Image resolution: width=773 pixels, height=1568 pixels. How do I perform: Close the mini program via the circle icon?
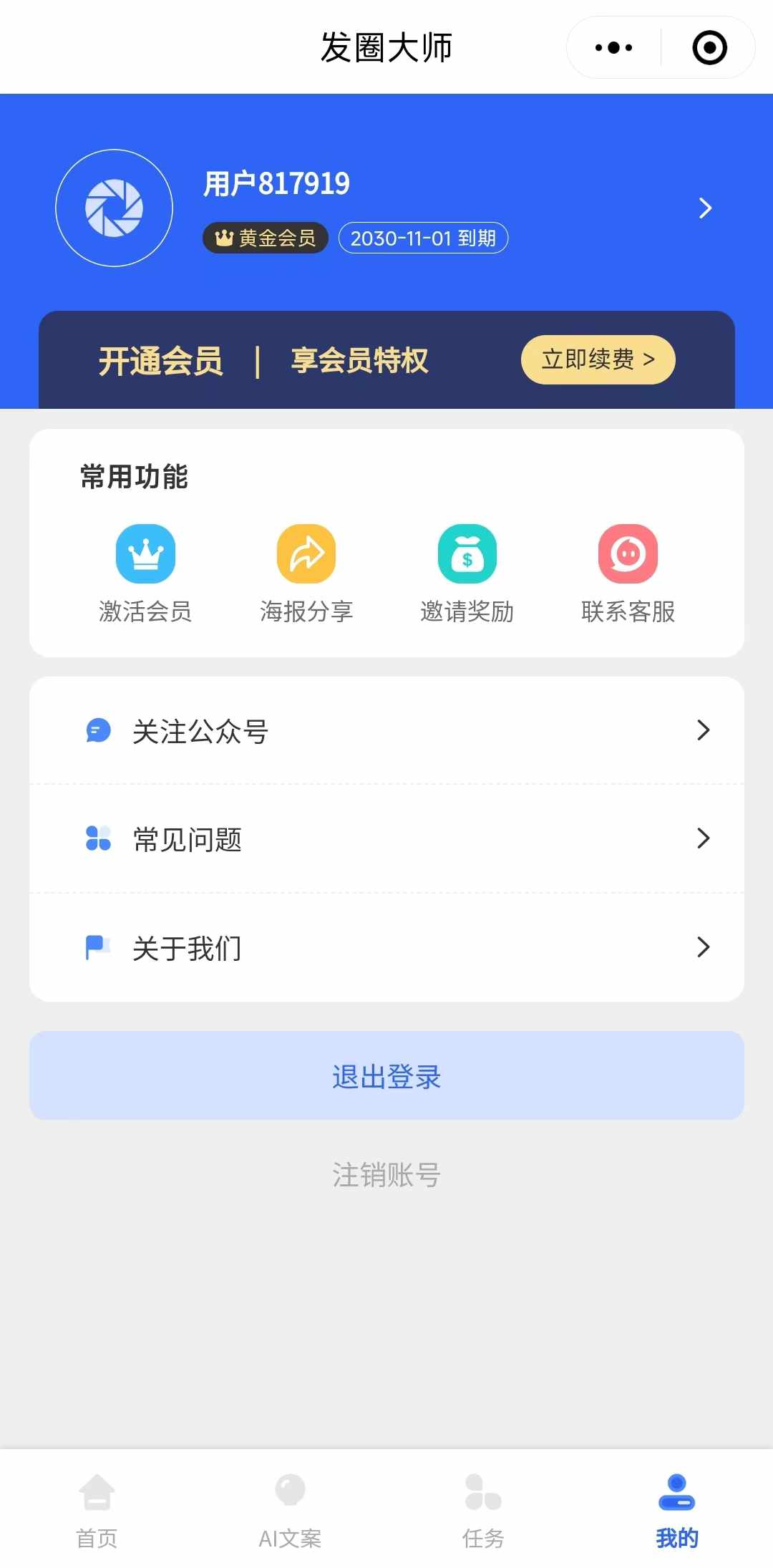pos(709,48)
